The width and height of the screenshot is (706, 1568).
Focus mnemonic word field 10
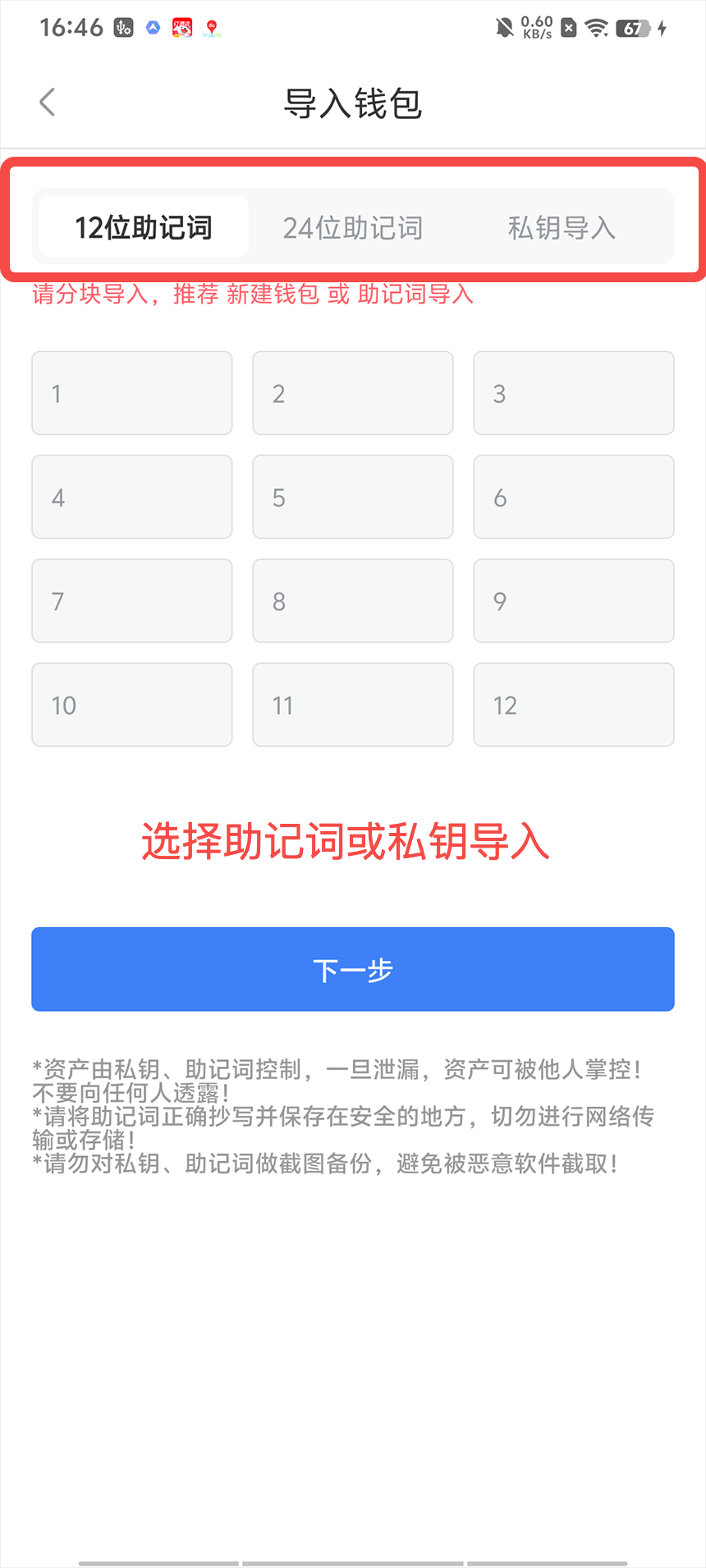point(132,705)
